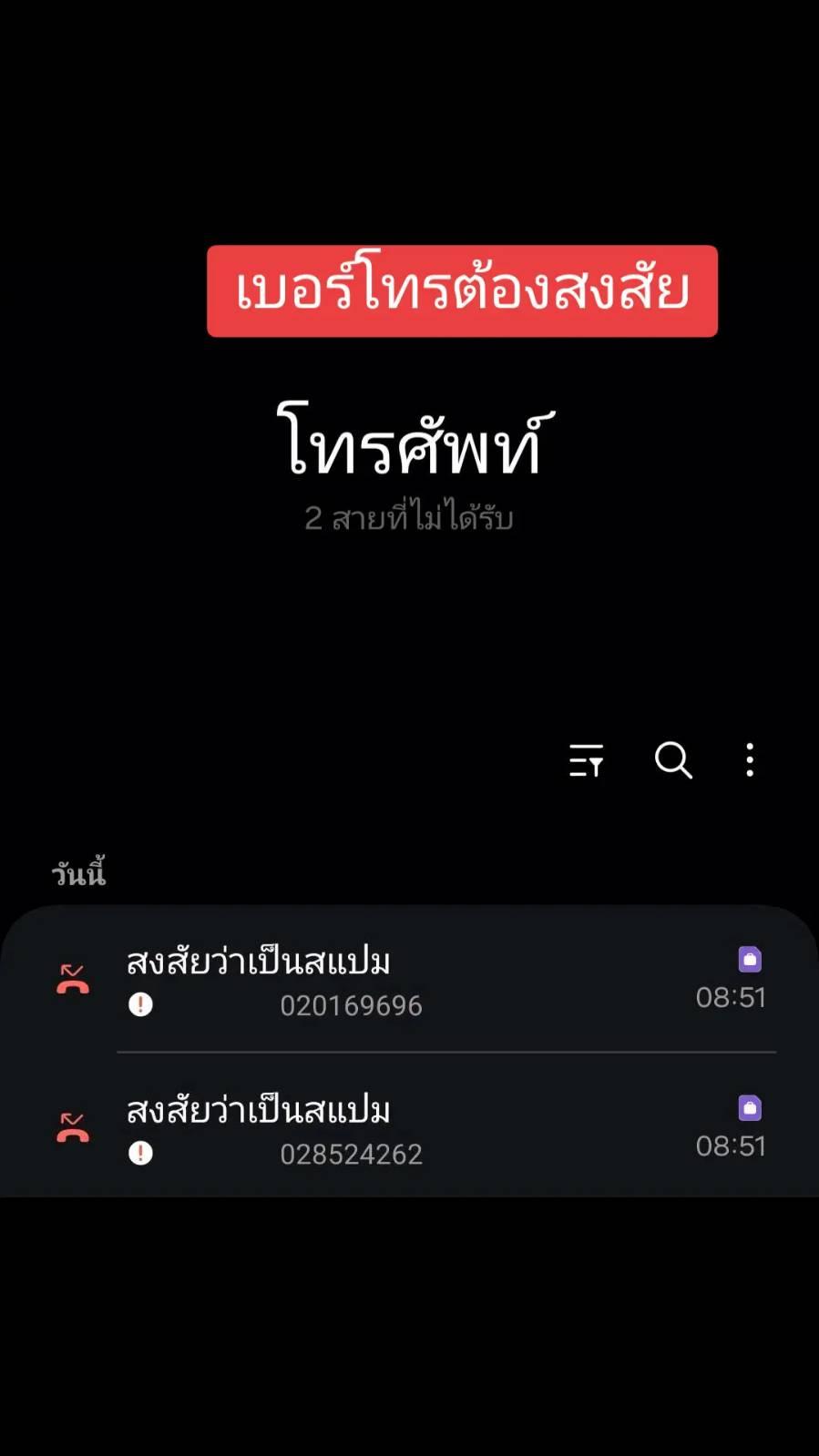Open the call log filter icon
This screenshot has height=1456, width=819.
tap(586, 759)
